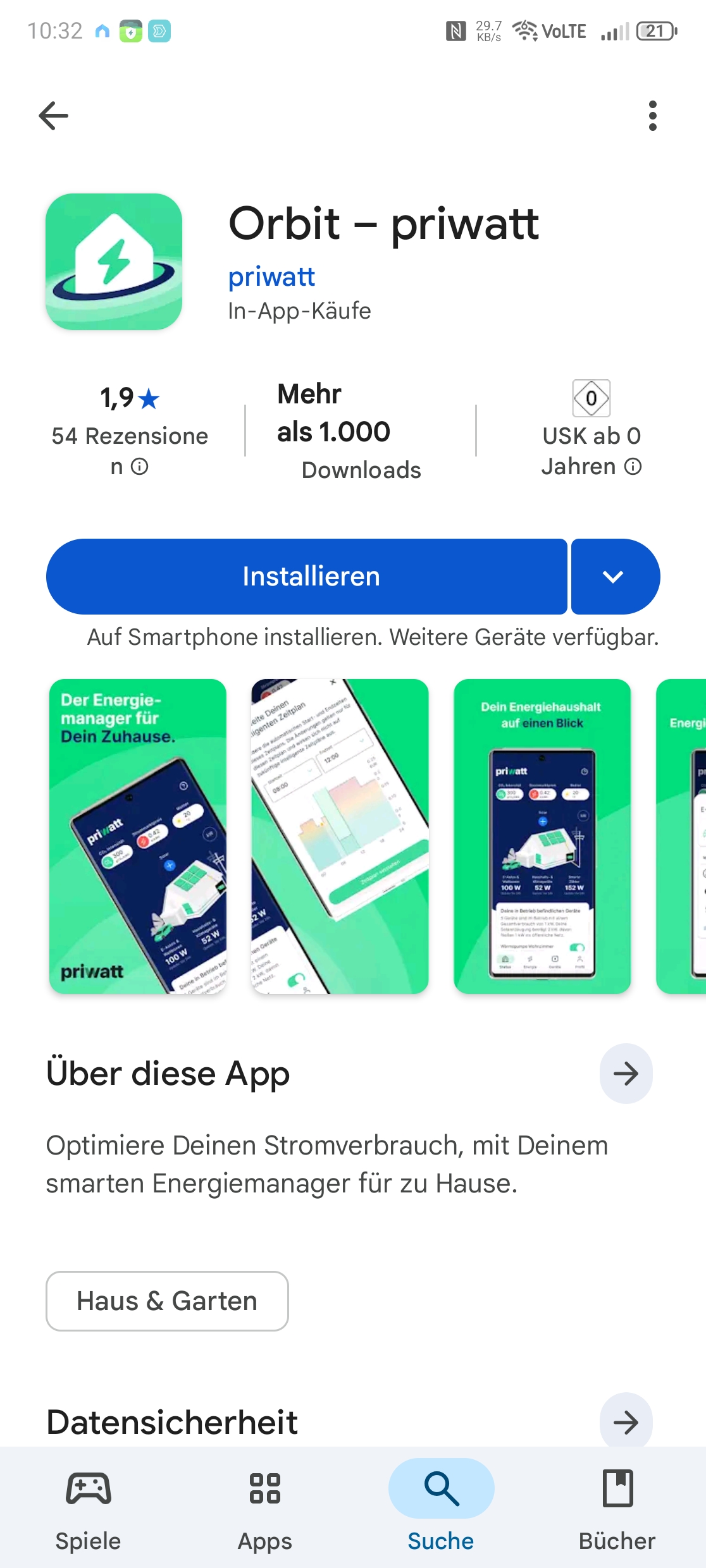Image resolution: width=706 pixels, height=1568 pixels.
Task: Open the Über diese App arrow
Action: (x=626, y=1074)
